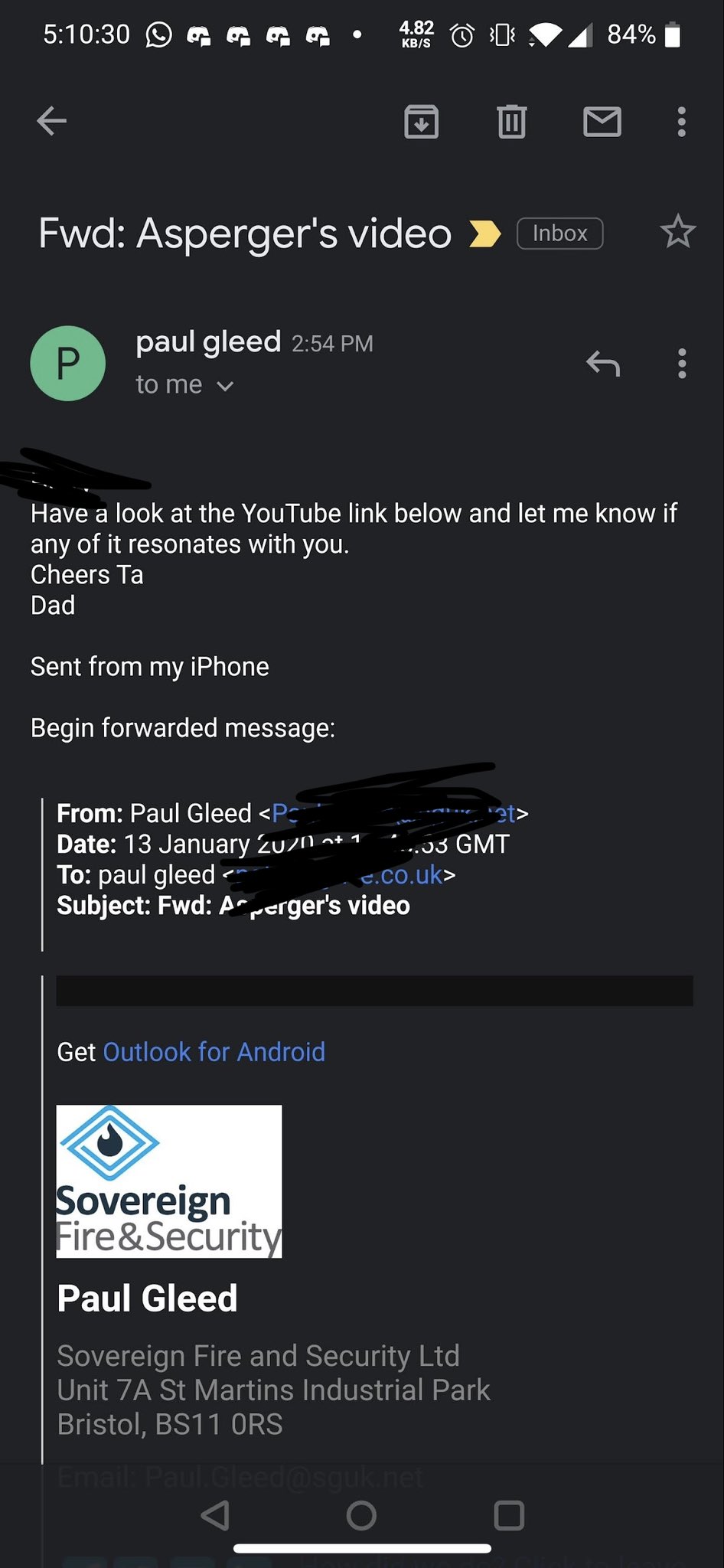Image resolution: width=724 pixels, height=1568 pixels.
Task: Reply to paul gleed's message
Action: [x=603, y=364]
